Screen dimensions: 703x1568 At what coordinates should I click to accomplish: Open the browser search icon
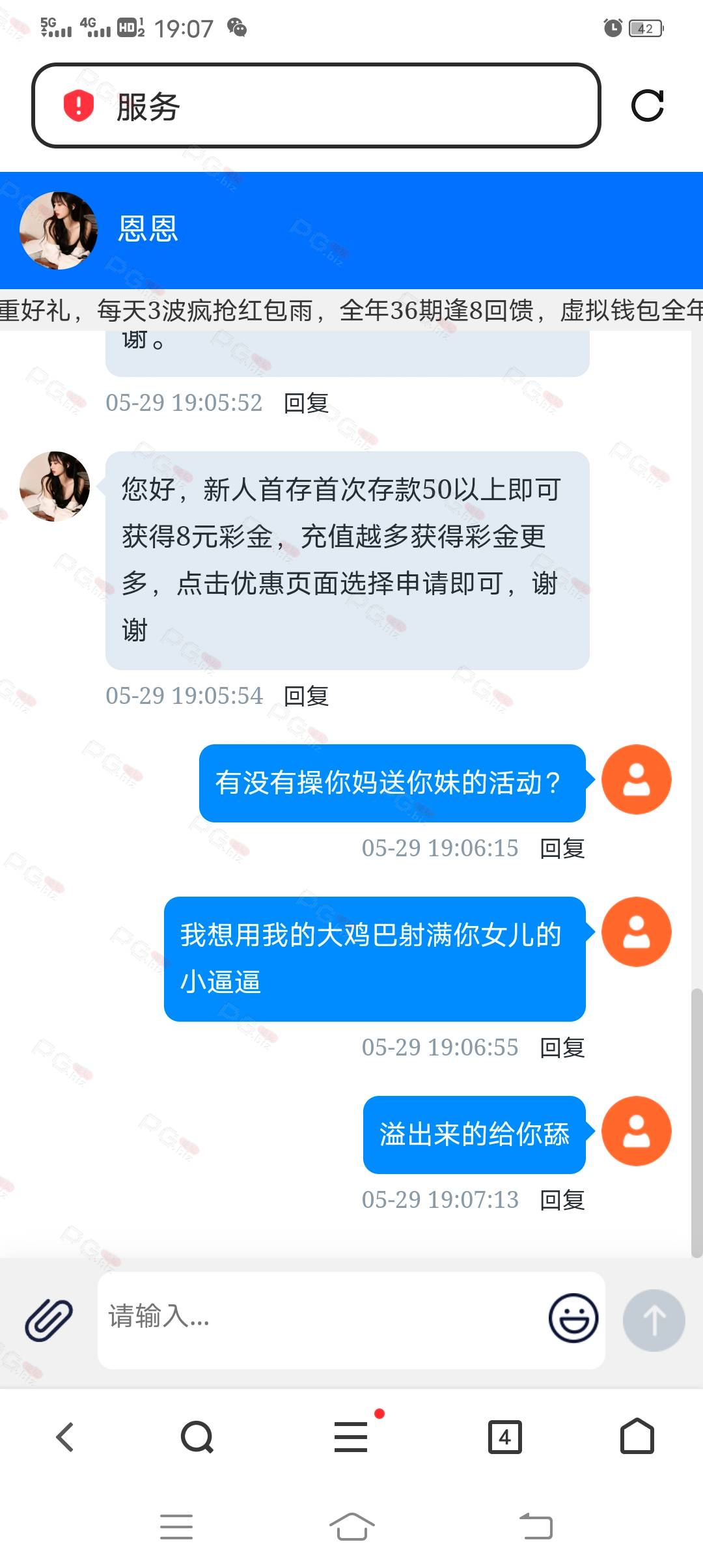click(x=197, y=1436)
